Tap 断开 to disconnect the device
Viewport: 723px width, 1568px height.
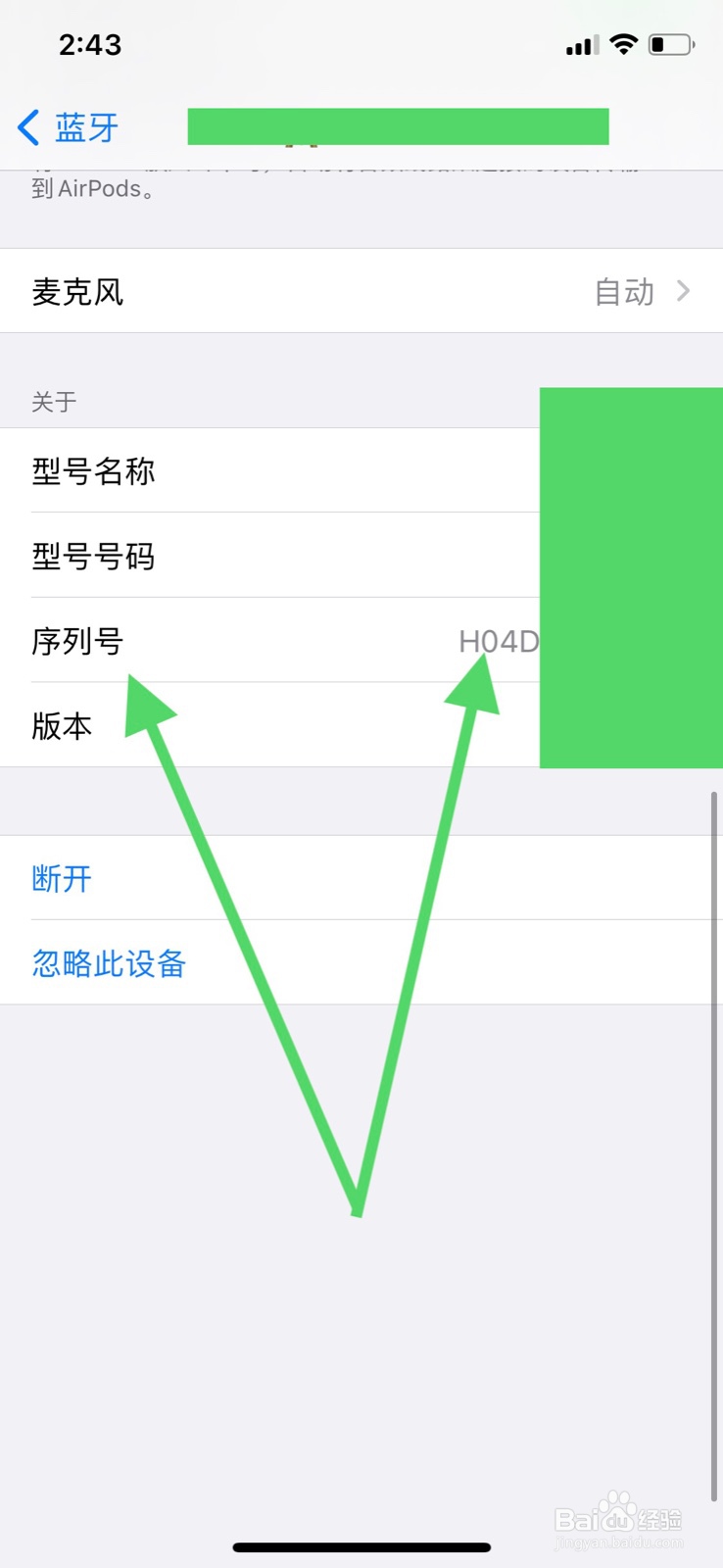coord(61,879)
